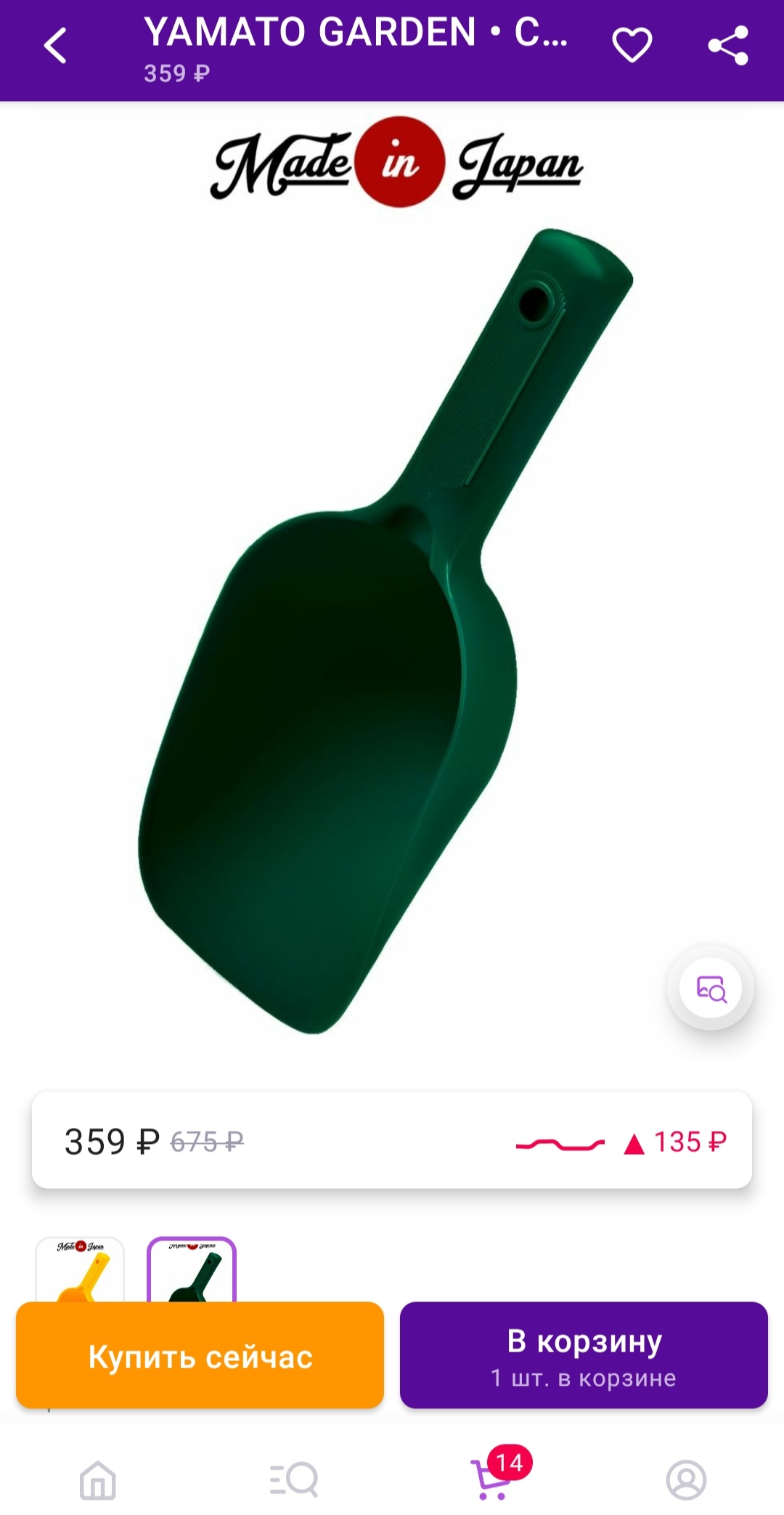Add product to favorites with the heart icon
784x1515 pixels.
(632, 46)
